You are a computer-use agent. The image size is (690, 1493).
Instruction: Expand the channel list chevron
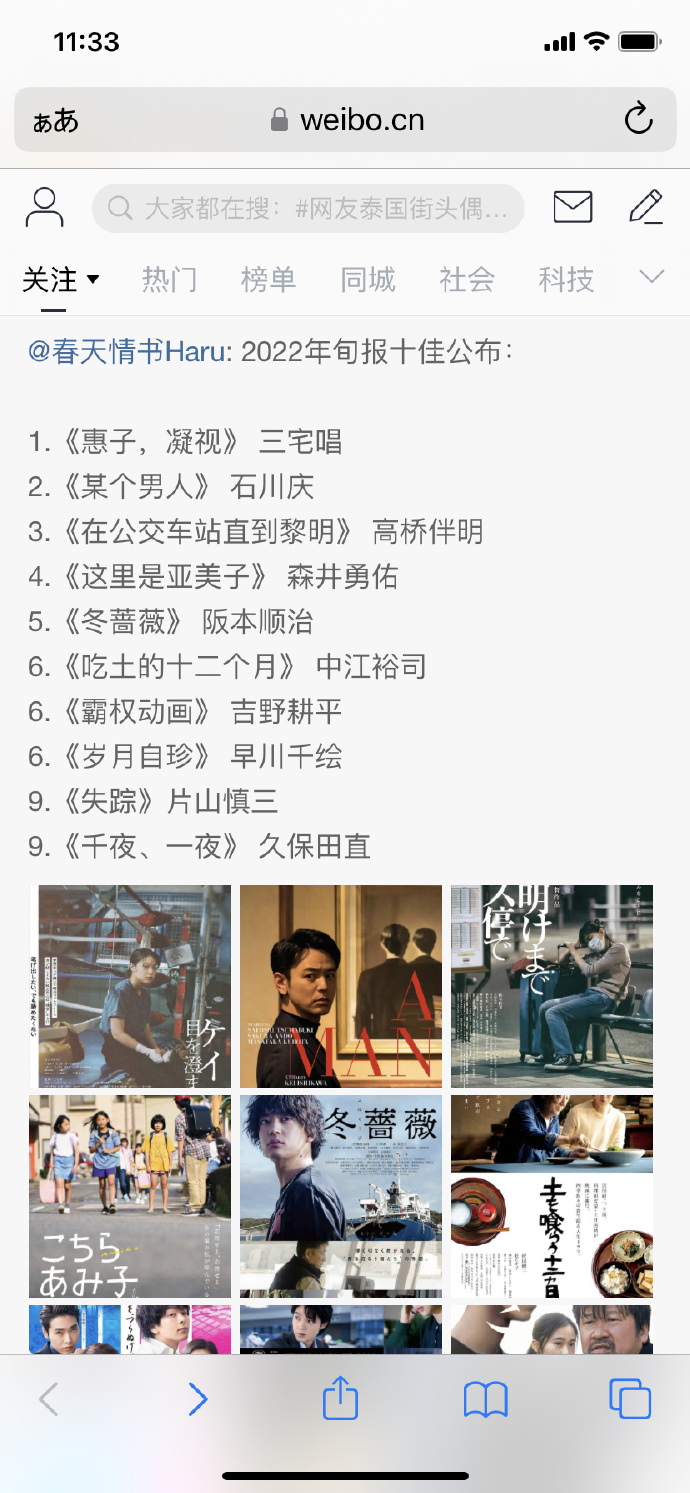pyautogui.click(x=652, y=277)
